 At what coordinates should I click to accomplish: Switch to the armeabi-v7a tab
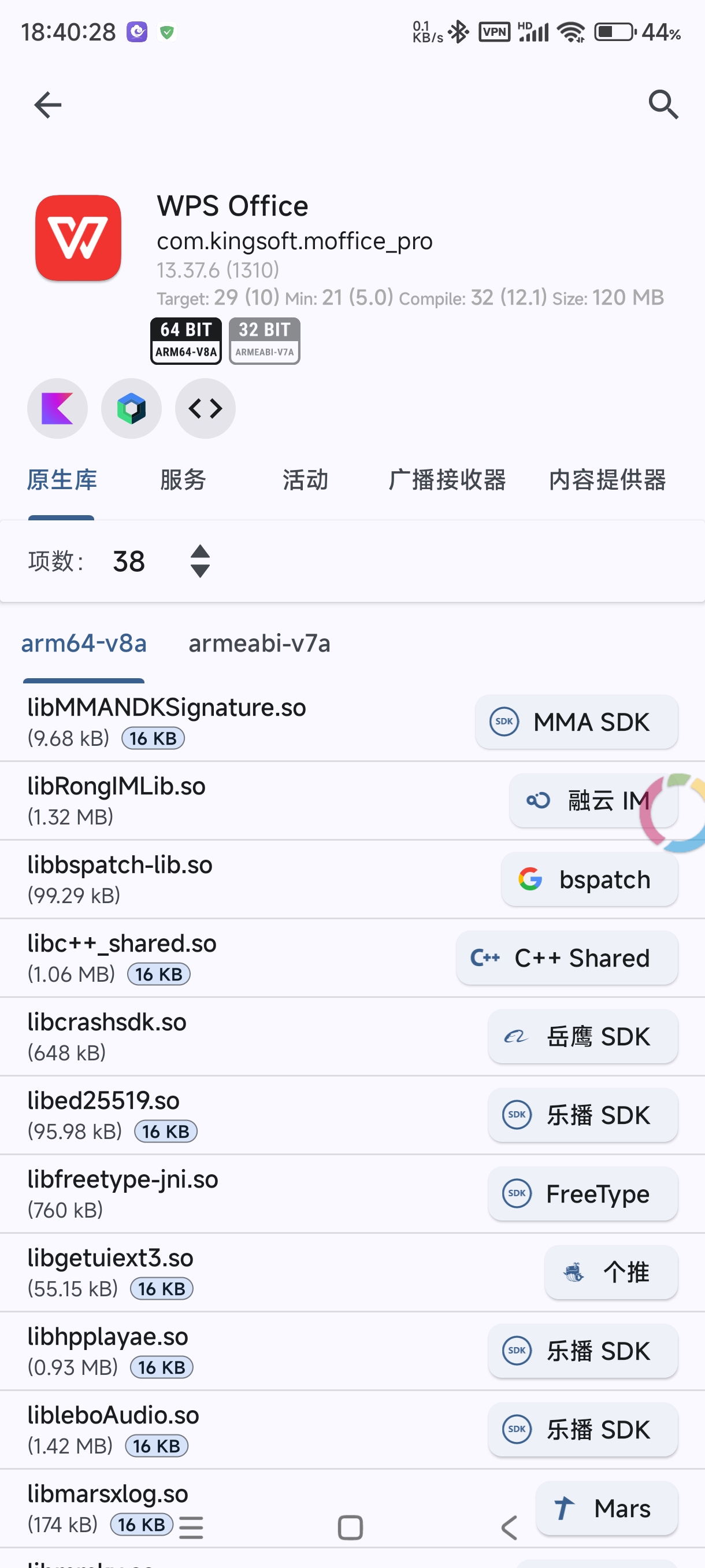259,644
